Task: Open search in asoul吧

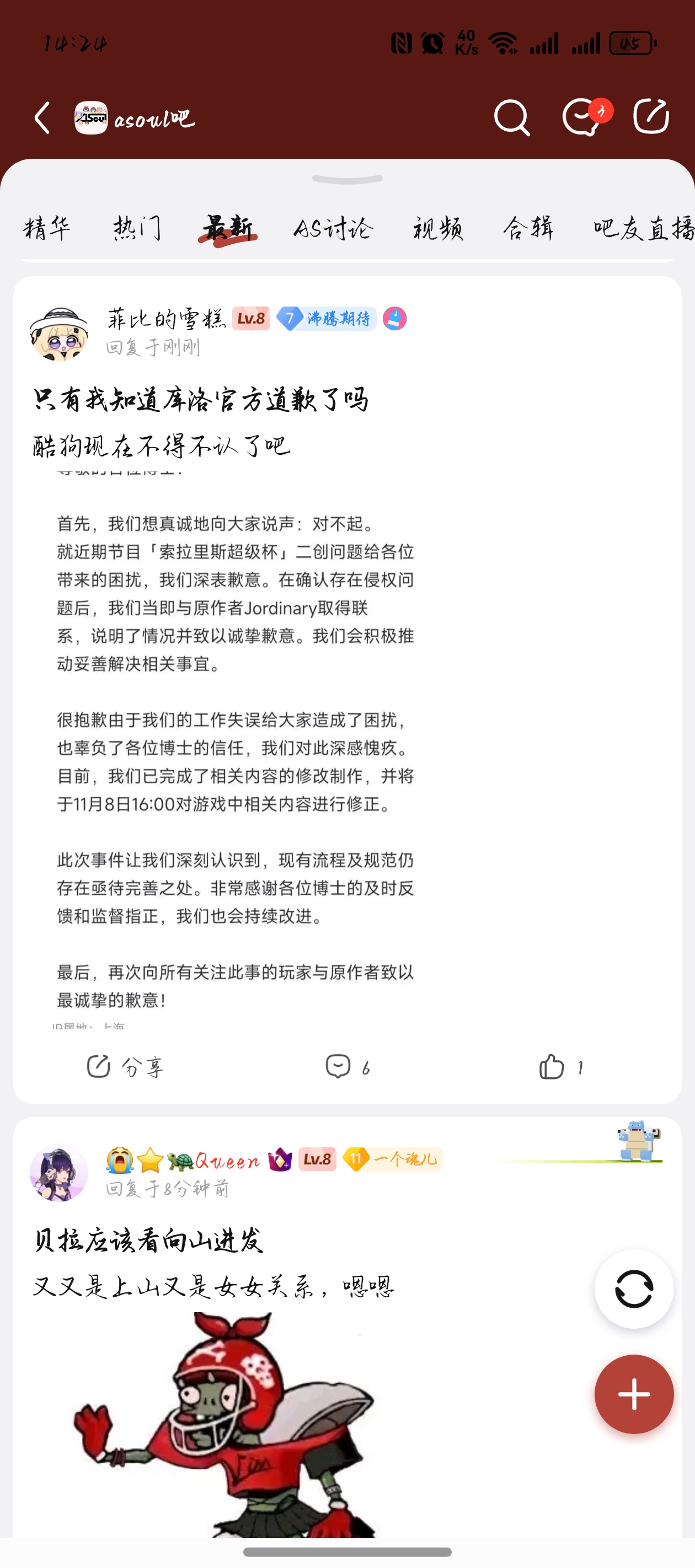Action: (512, 117)
